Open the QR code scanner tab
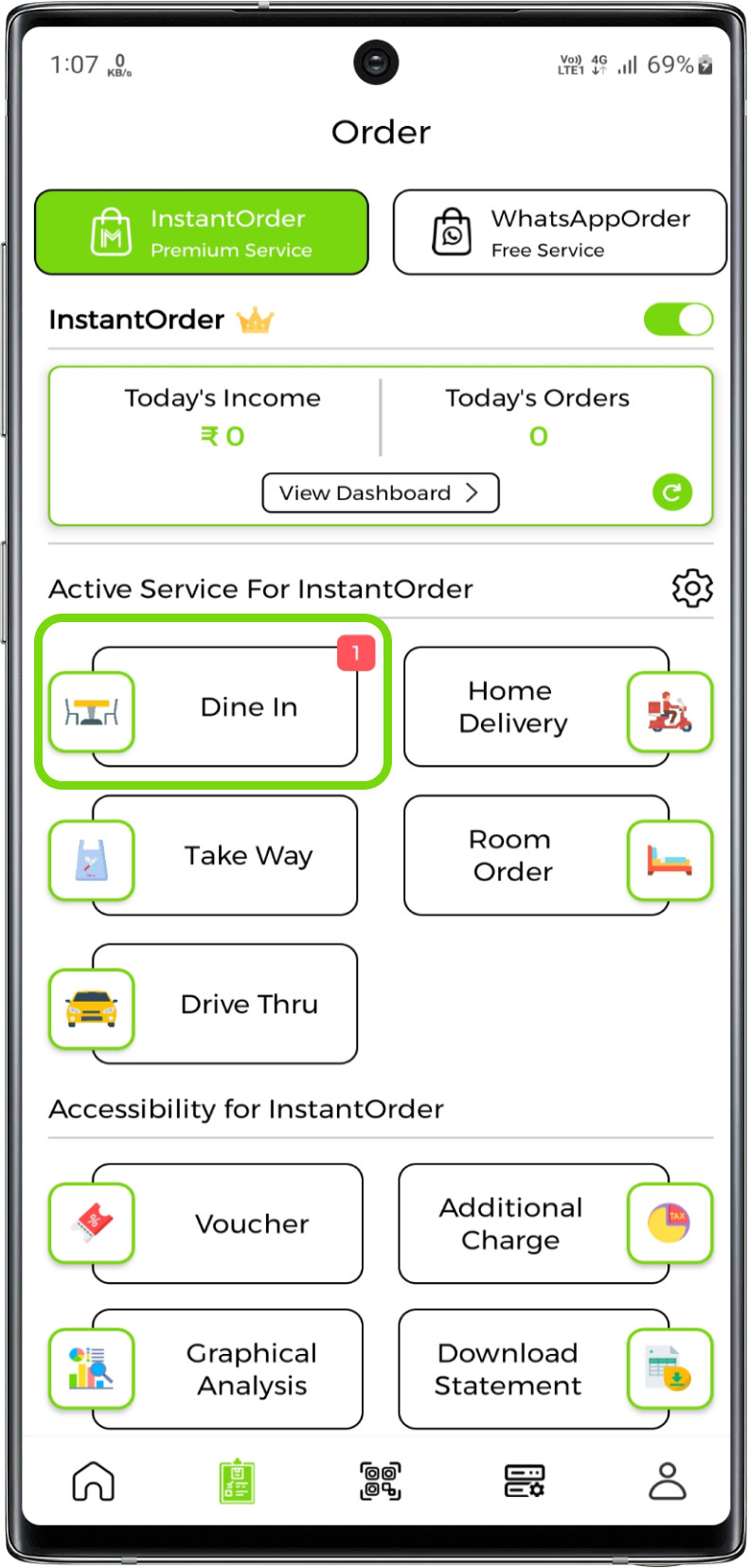This screenshot has width=749, height=1568. [x=380, y=1481]
